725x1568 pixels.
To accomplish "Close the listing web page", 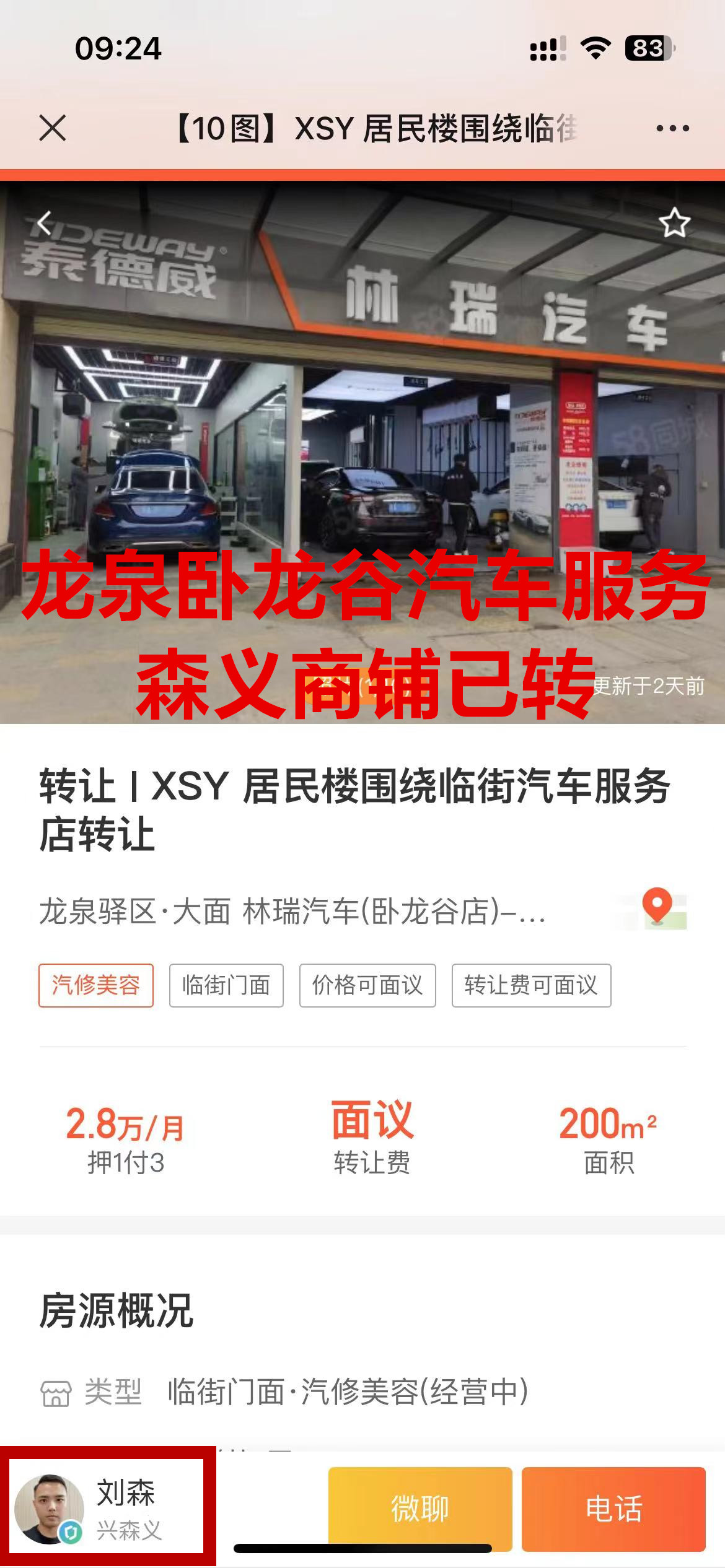I will 52,128.
